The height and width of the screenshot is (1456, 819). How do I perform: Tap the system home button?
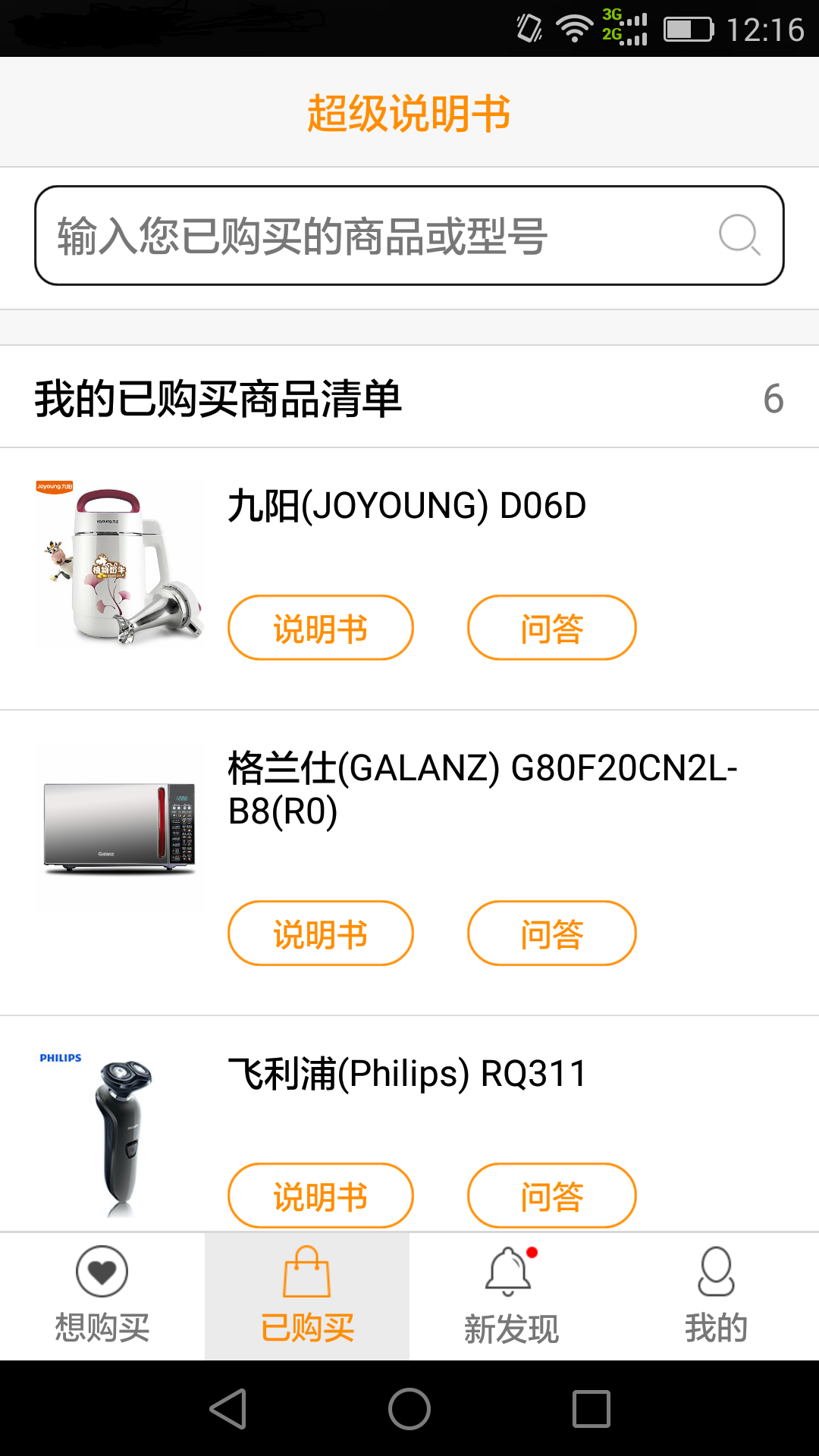[409, 1409]
